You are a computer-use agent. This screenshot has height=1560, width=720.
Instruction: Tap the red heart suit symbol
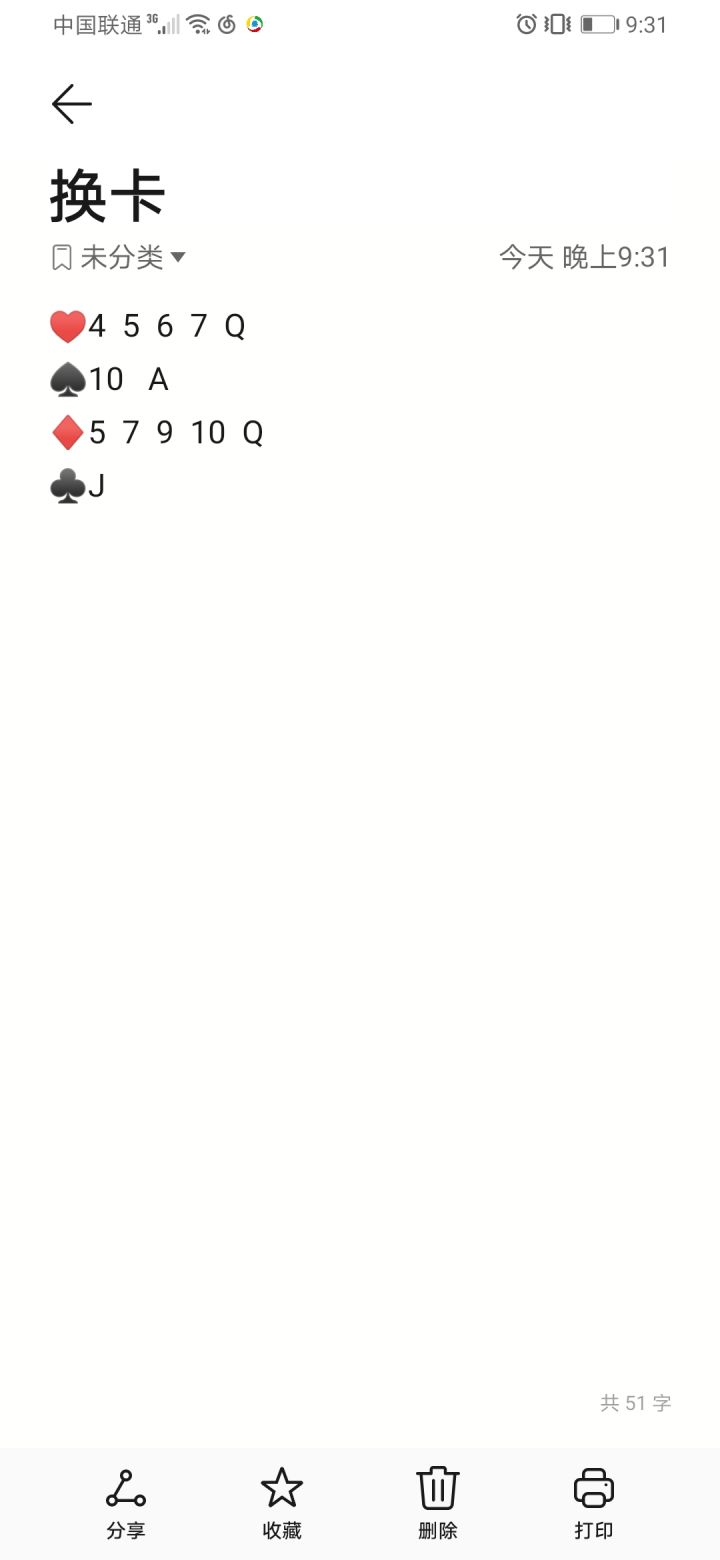point(68,325)
